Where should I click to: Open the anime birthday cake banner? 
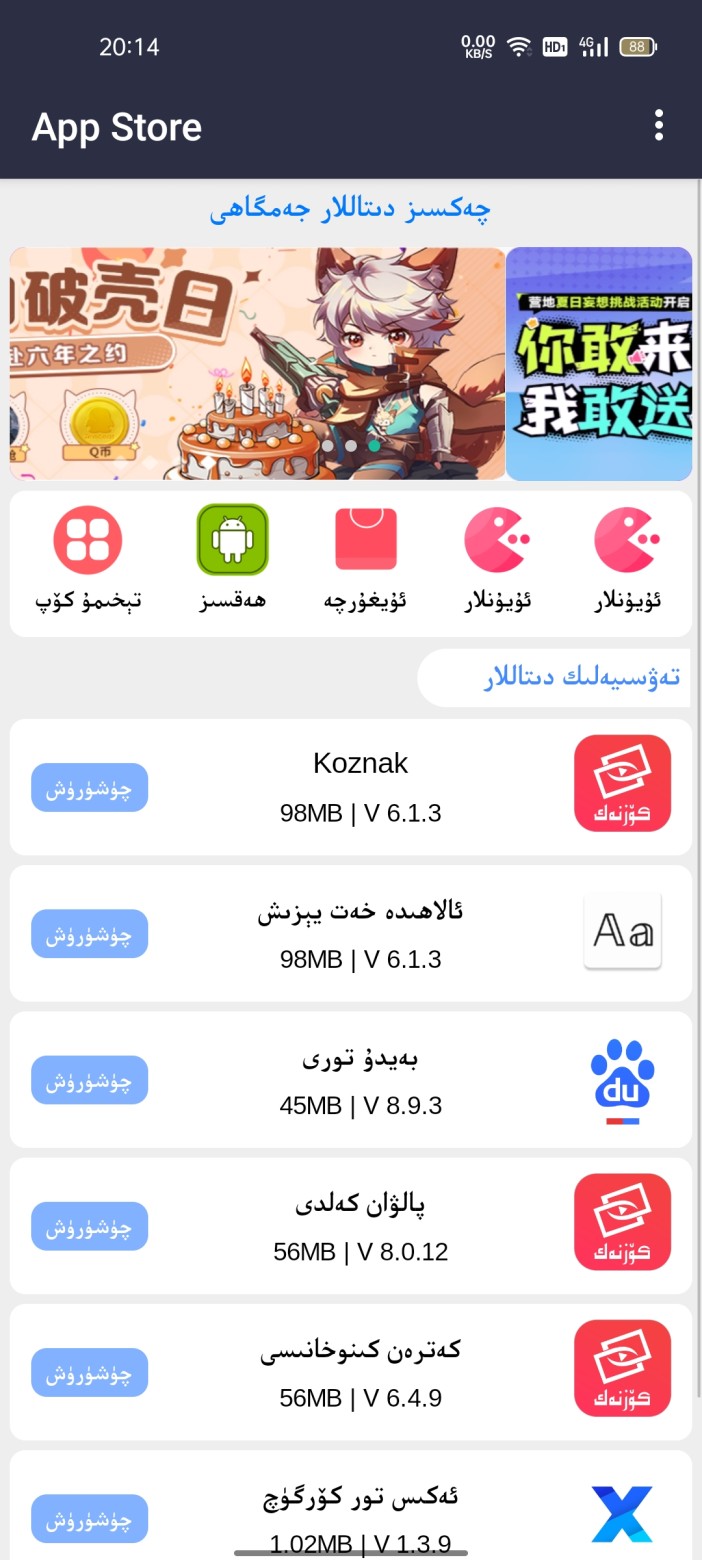pos(257,363)
